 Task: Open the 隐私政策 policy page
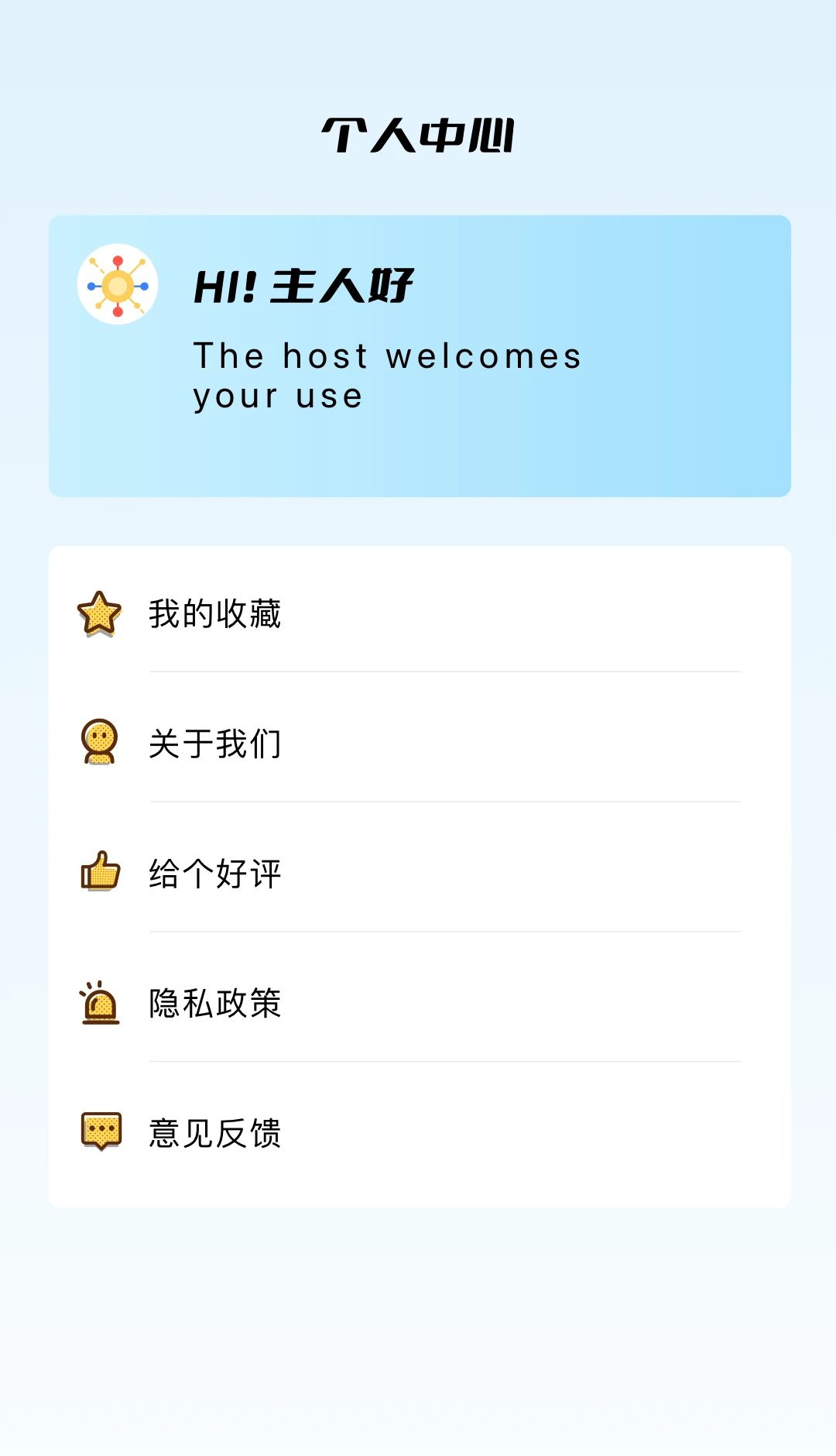coord(214,1004)
